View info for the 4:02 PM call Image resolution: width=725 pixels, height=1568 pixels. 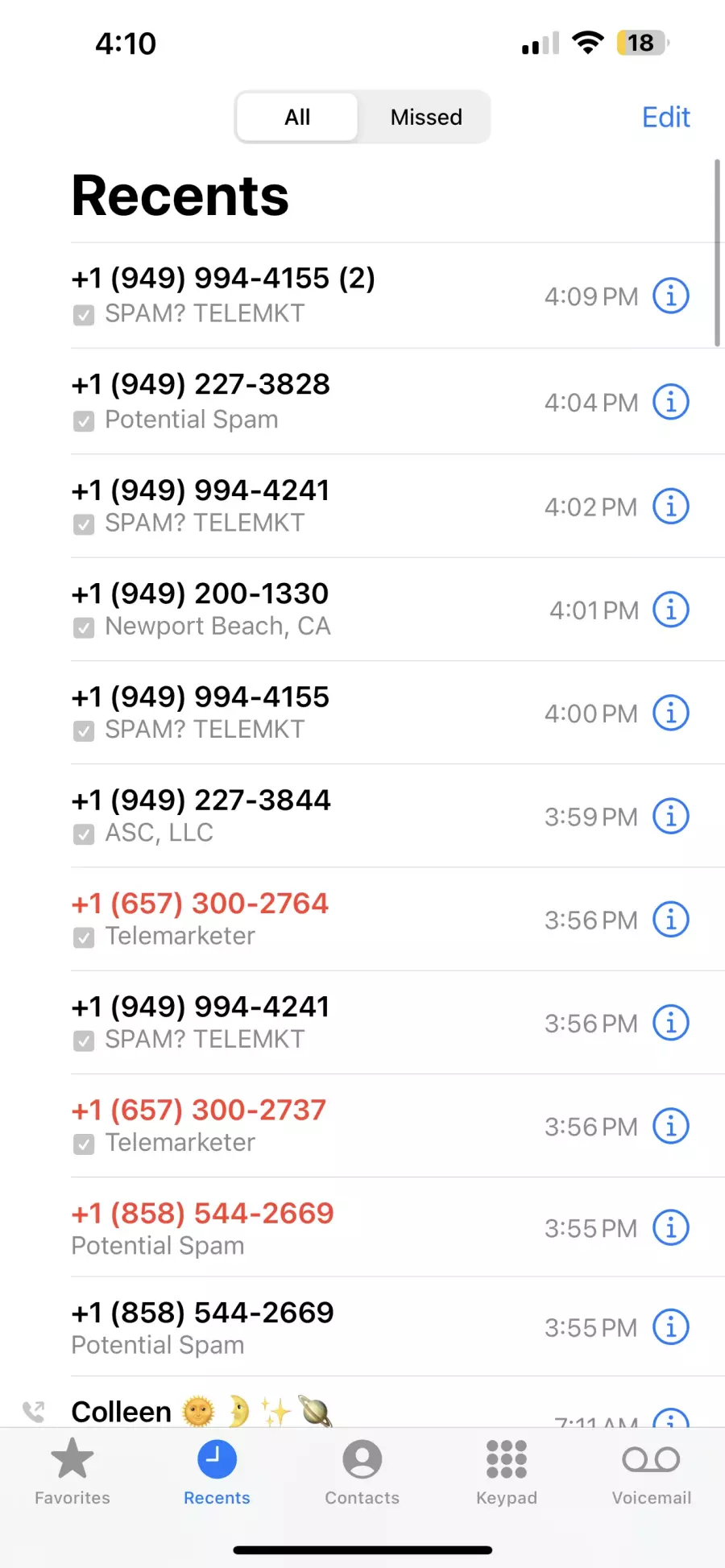[x=670, y=507]
